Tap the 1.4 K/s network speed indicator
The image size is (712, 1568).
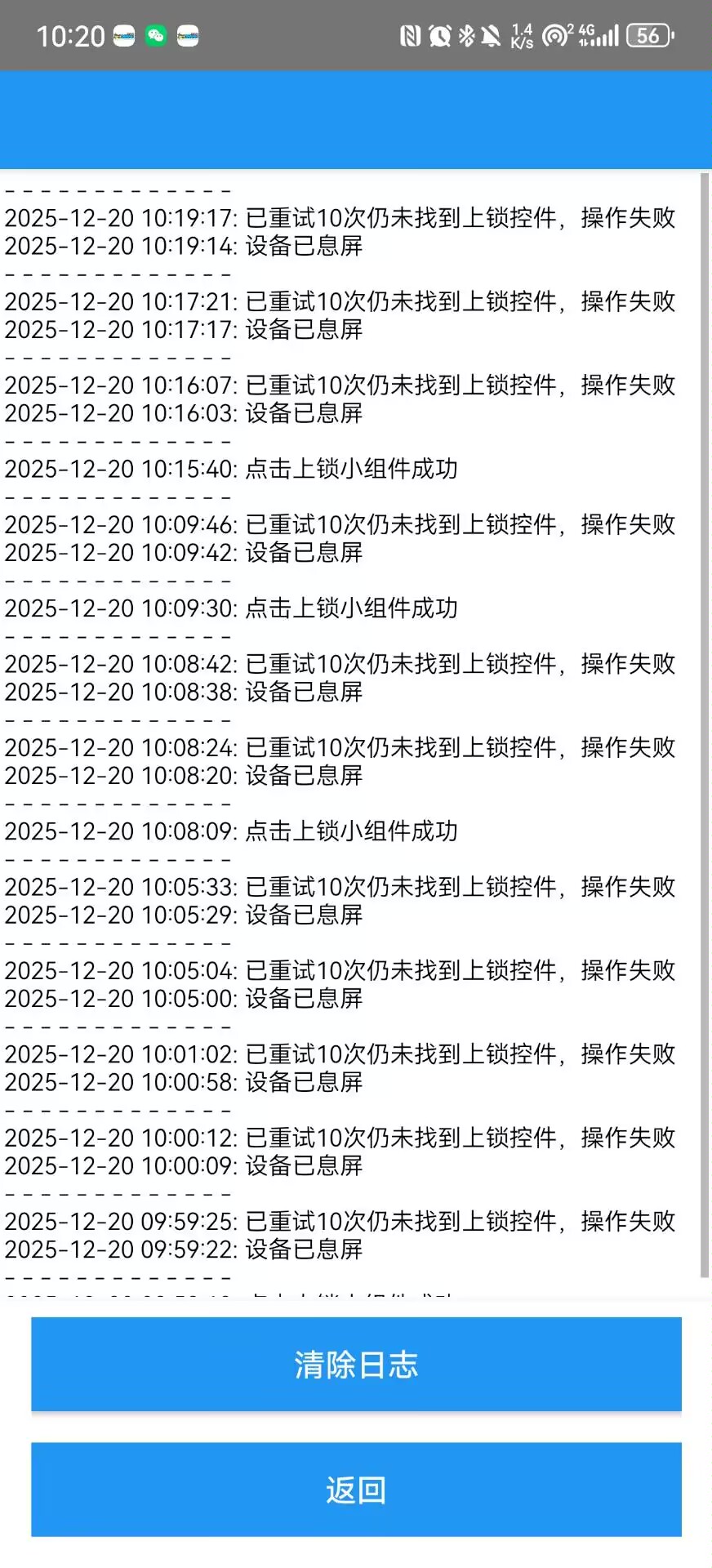(522, 35)
